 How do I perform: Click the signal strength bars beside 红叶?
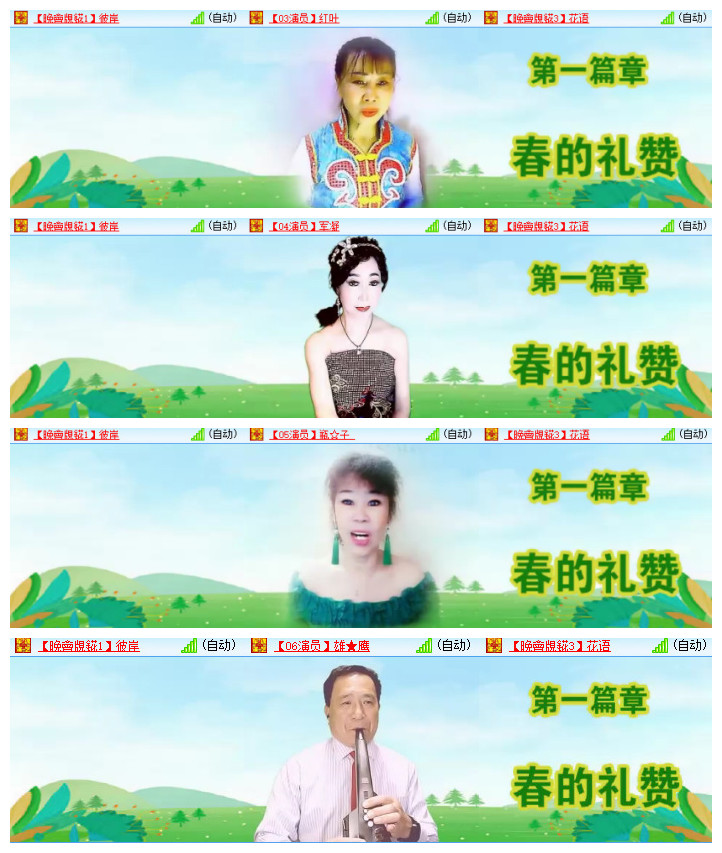click(432, 16)
